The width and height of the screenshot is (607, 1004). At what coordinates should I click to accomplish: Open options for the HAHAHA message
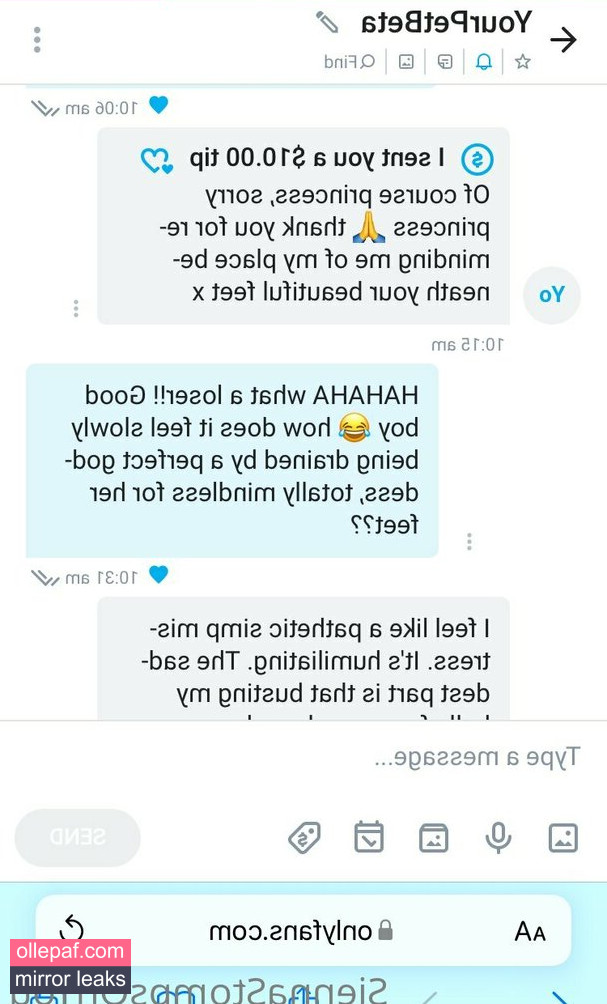469,541
